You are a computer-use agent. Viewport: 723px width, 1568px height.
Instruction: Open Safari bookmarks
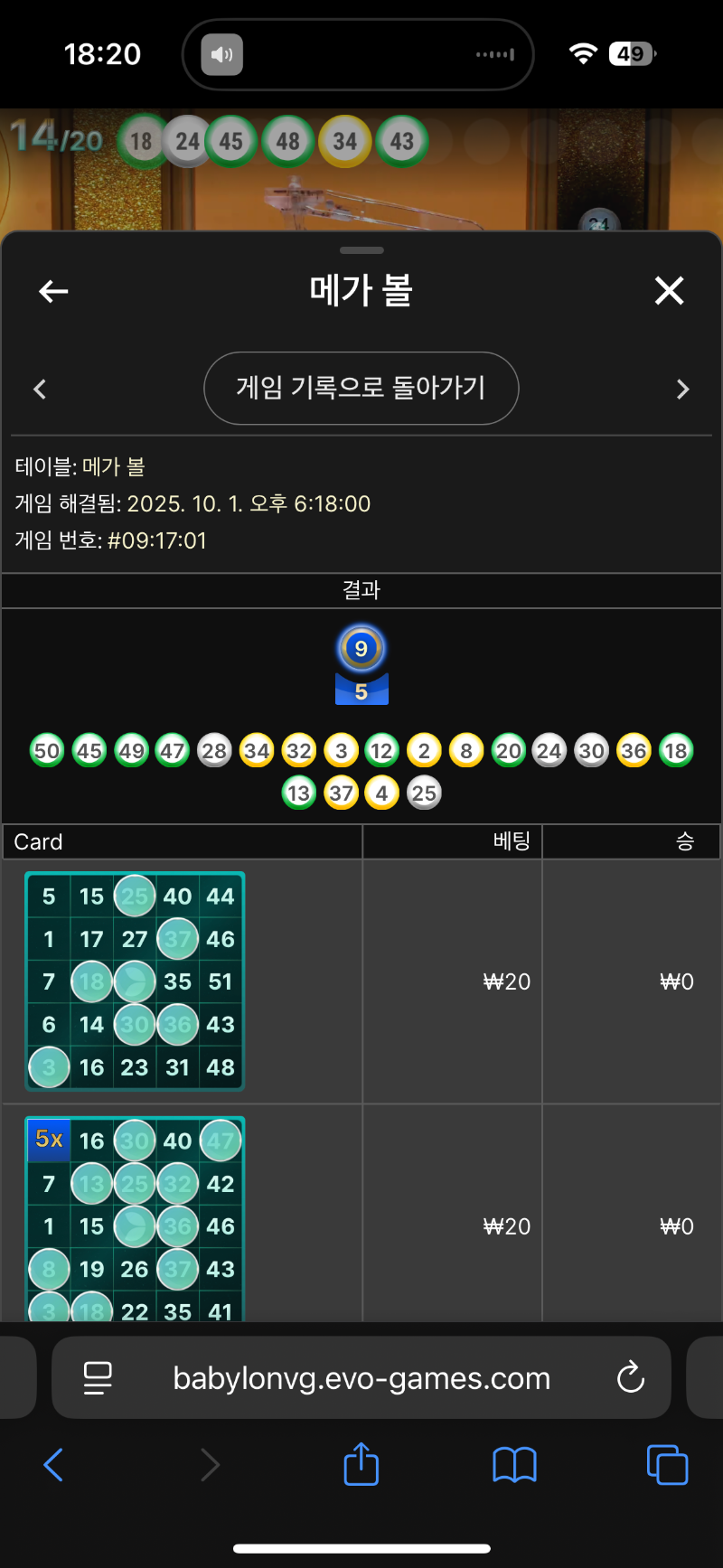point(514,1464)
